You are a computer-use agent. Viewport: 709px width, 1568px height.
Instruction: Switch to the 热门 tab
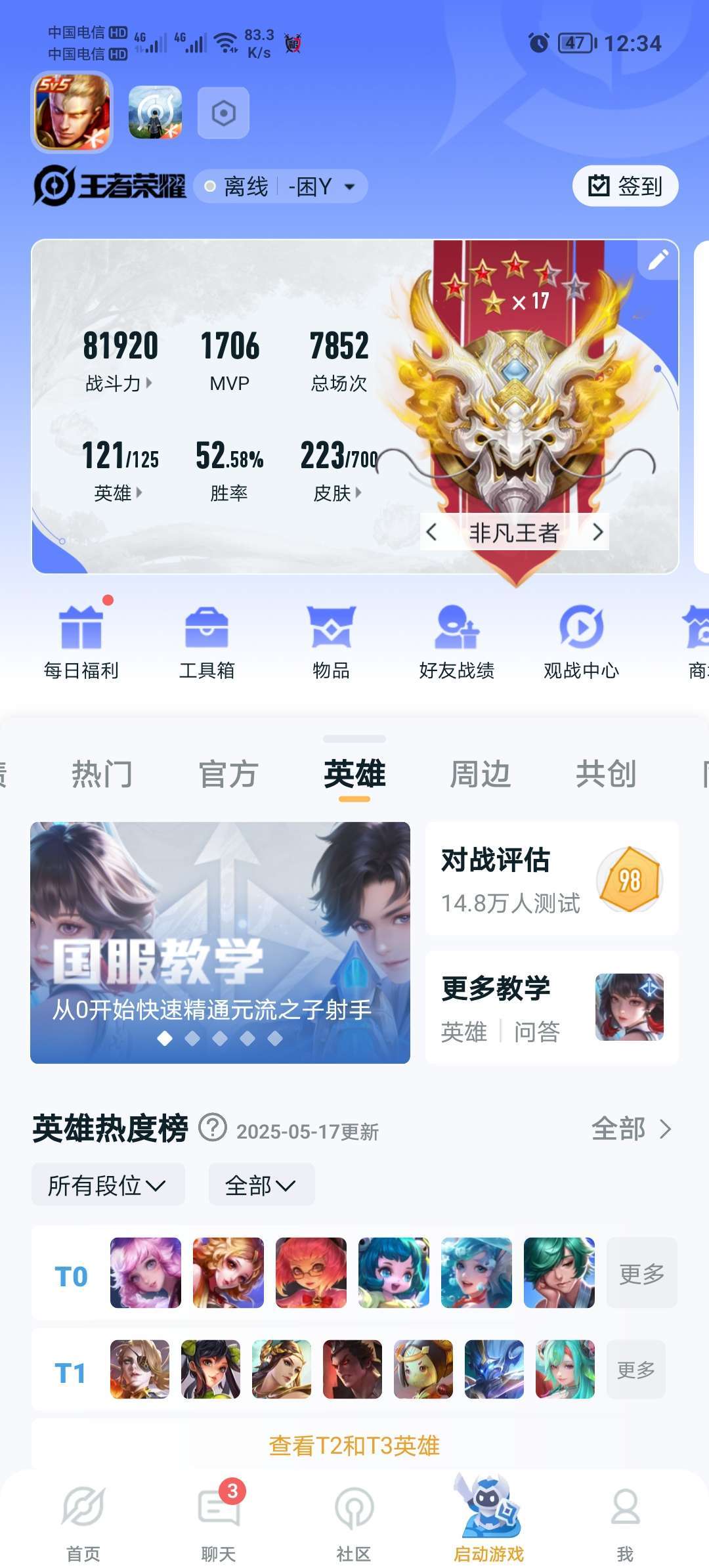102,774
